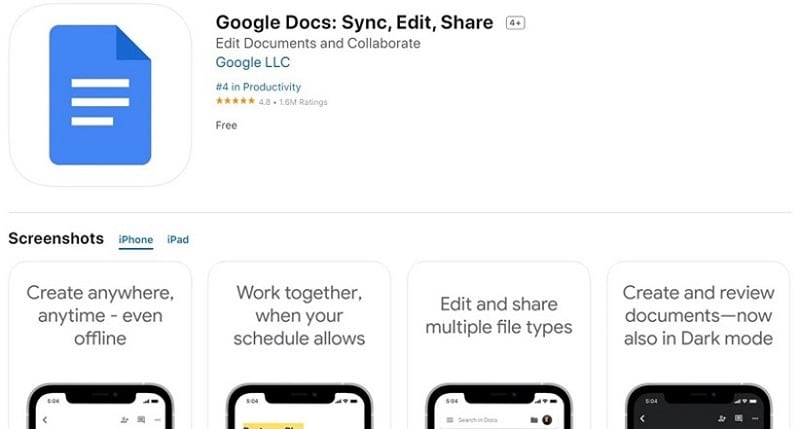Switch to the iPad screenshots tab
The height and width of the screenshot is (429, 800).
click(x=178, y=240)
